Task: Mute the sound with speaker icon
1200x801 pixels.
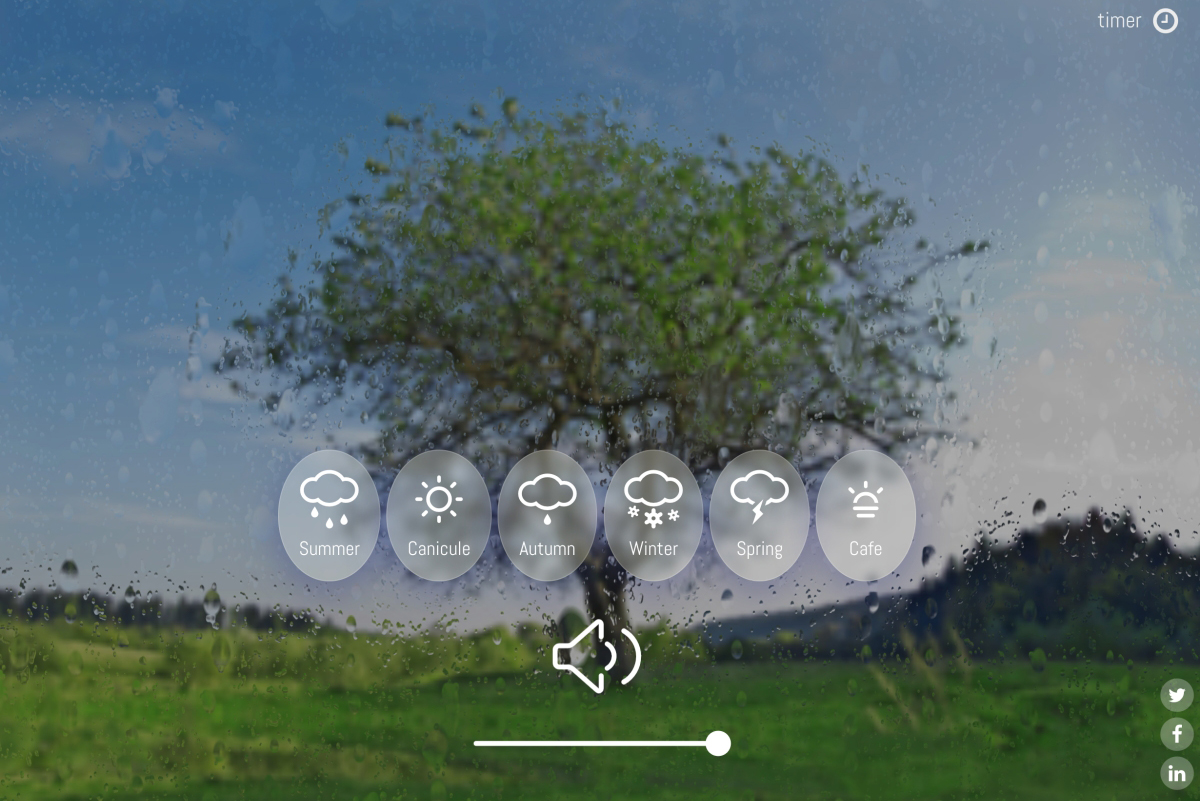Action: point(596,656)
